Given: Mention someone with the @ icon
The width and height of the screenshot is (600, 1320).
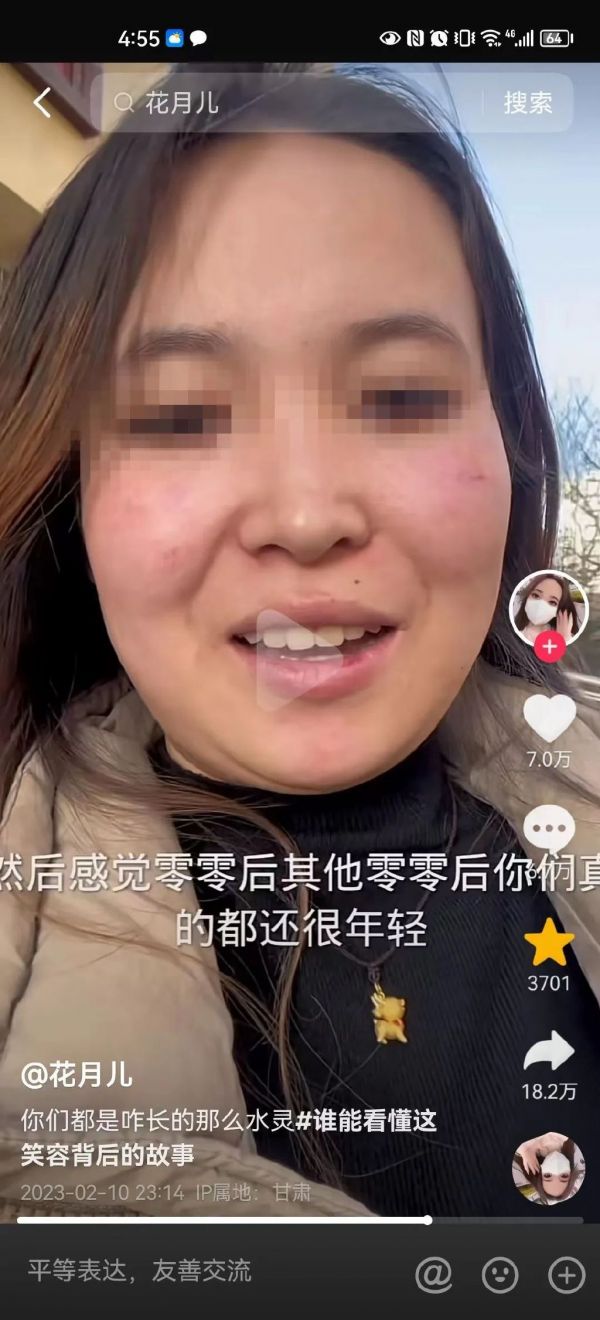Looking at the screenshot, I should coord(434,1274).
